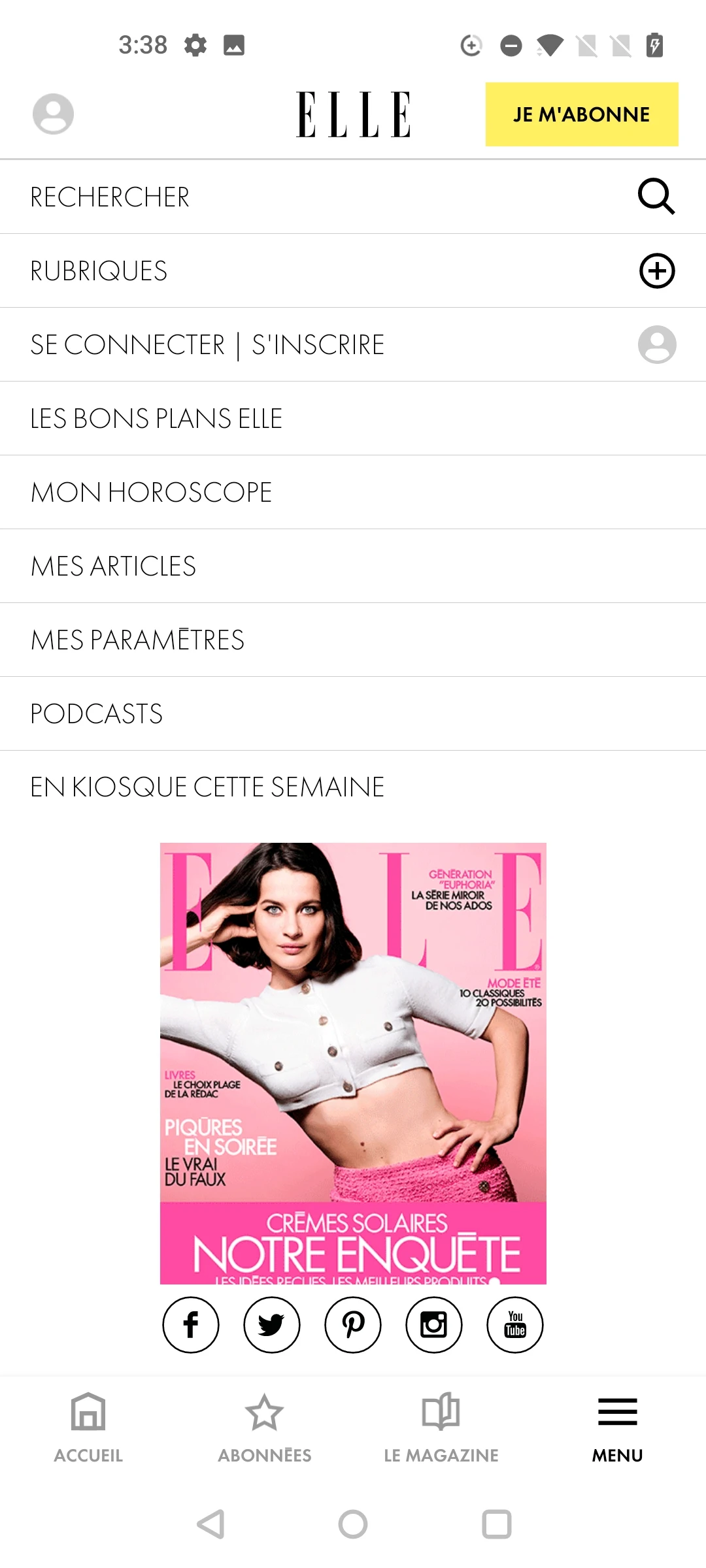Screen dimensions: 706x1568
Task: Visit ELLE's YouTube channel
Action: coord(515,1325)
